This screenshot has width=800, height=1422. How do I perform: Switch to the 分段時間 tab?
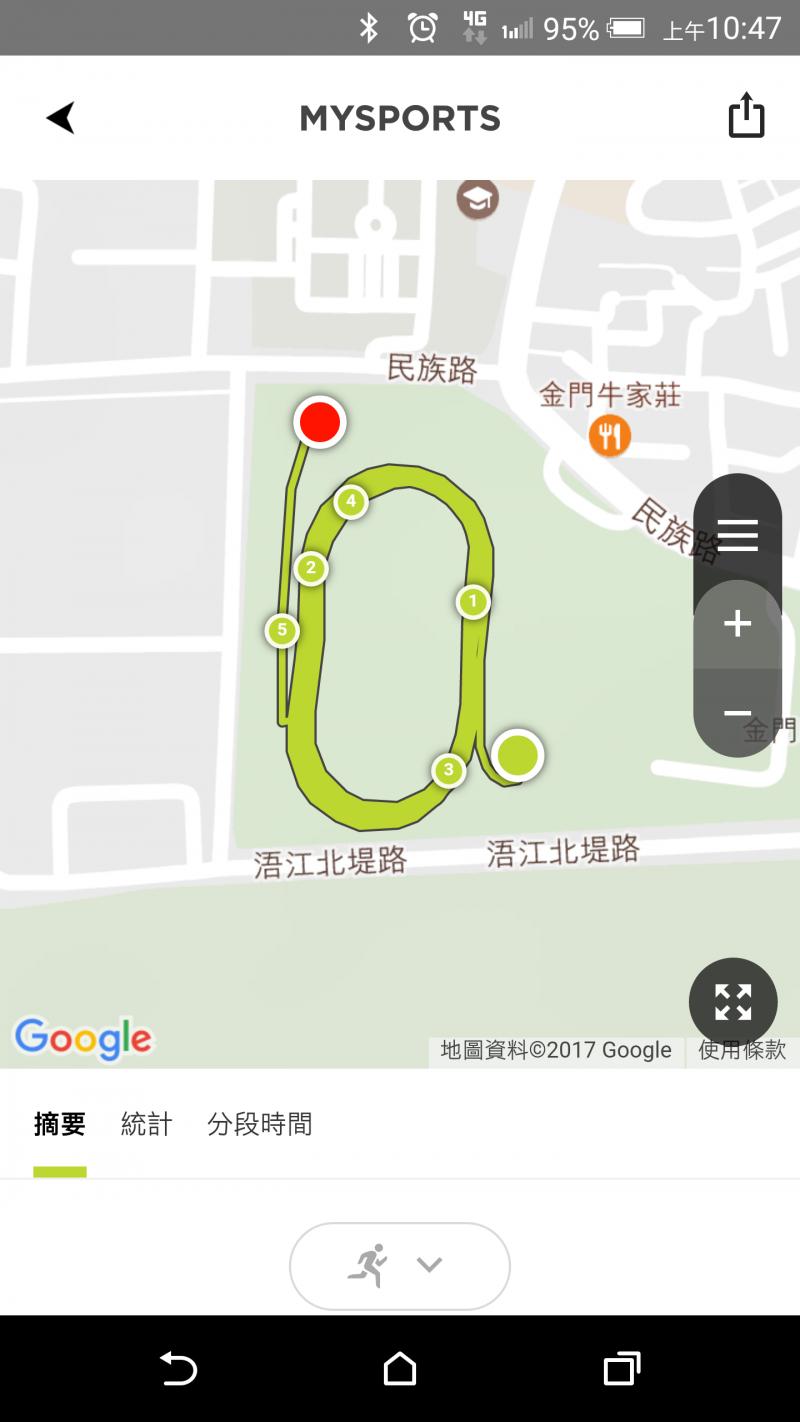point(260,1124)
